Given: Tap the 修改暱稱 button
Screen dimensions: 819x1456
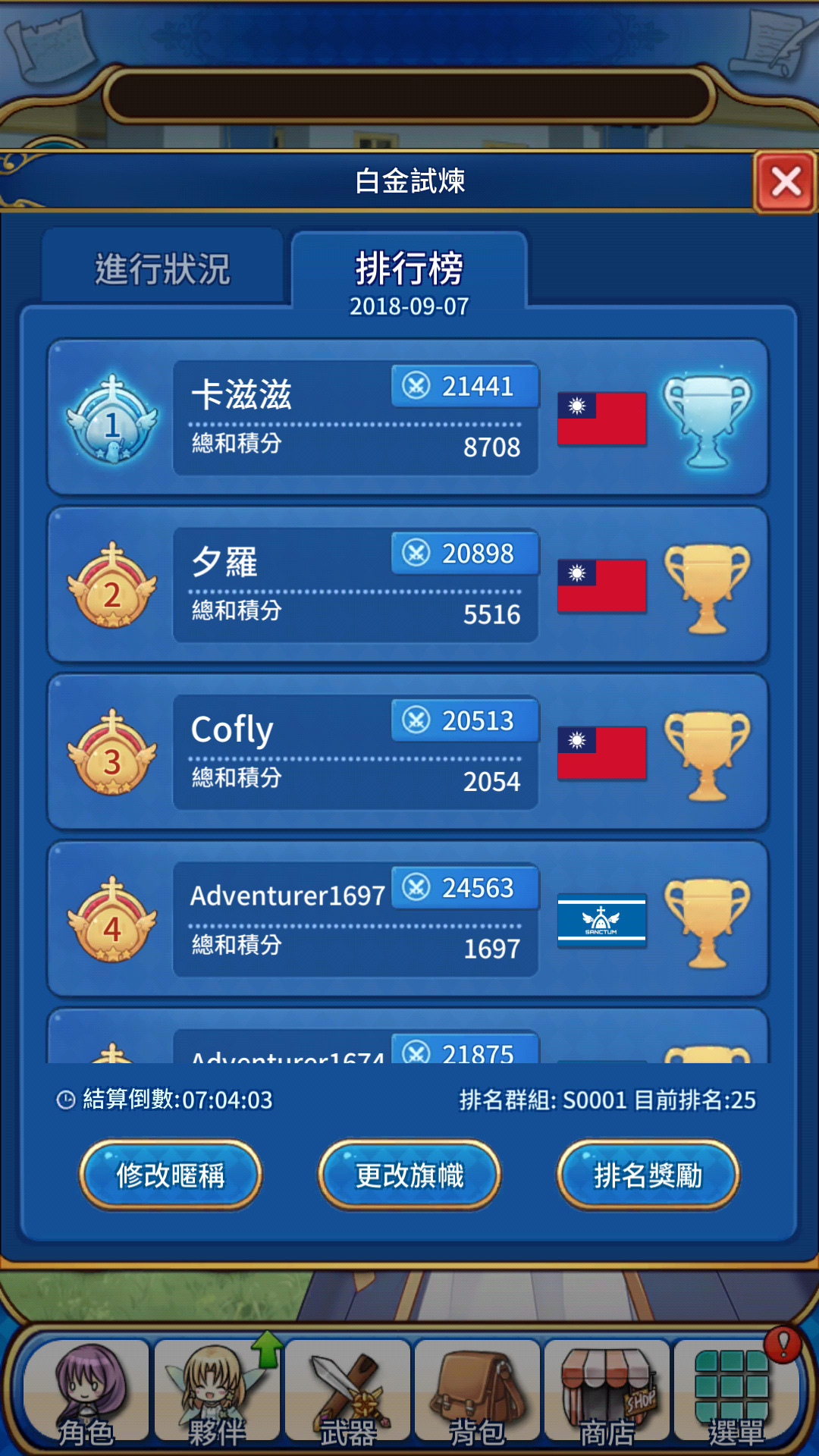Looking at the screenshot, I should [x=171, y=1175].
